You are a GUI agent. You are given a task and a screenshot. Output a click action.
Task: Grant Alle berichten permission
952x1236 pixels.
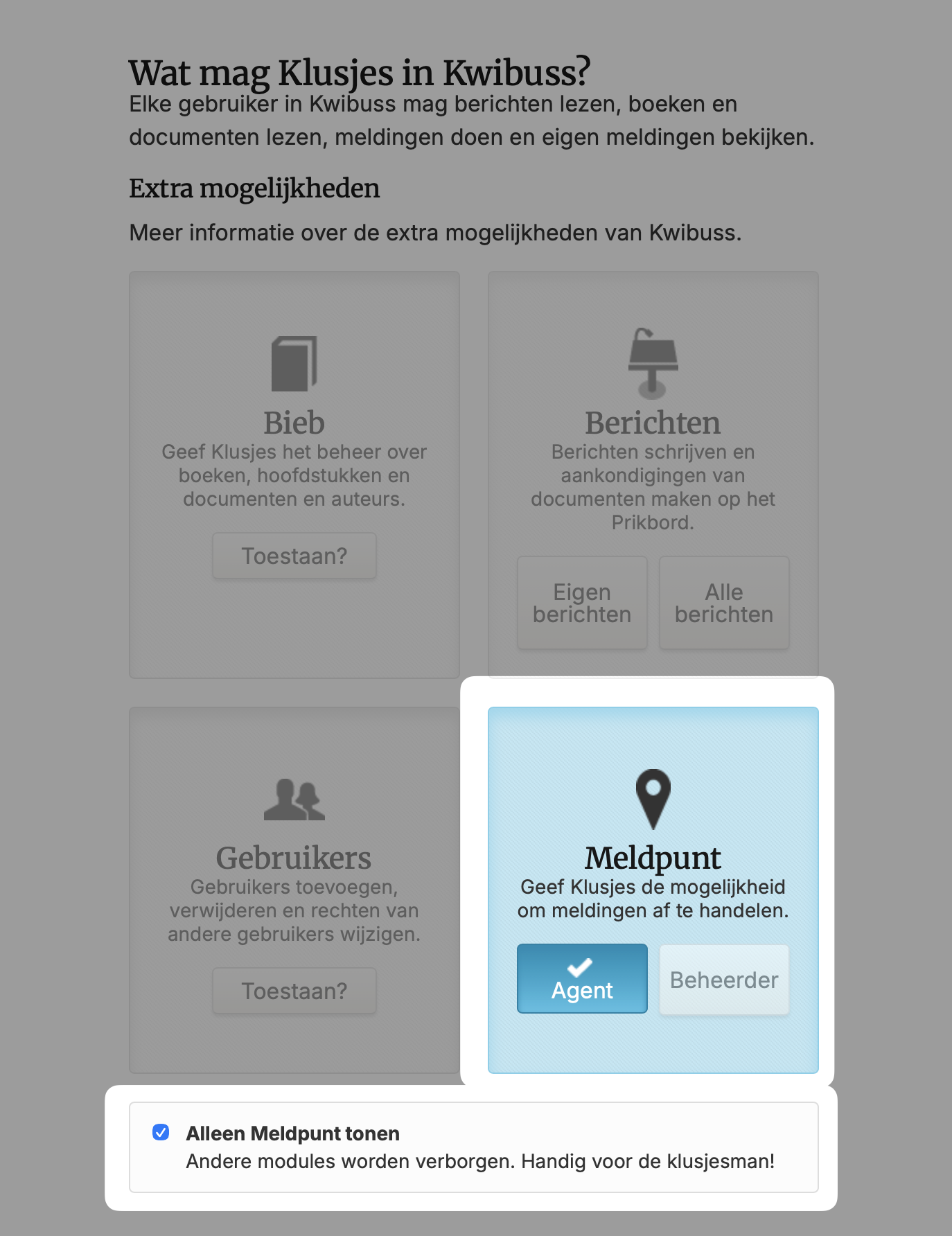click(724, 603)
